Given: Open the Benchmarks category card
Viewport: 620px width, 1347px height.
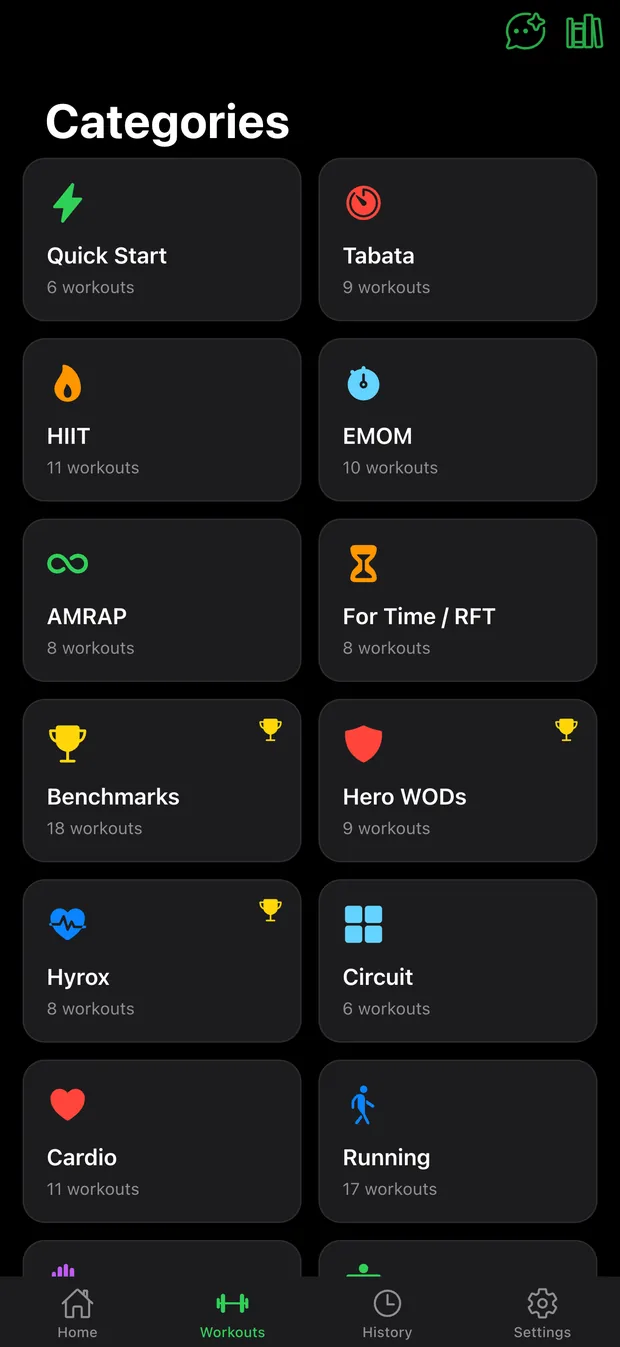Looking at the screenshot, I should pos(162,781).
